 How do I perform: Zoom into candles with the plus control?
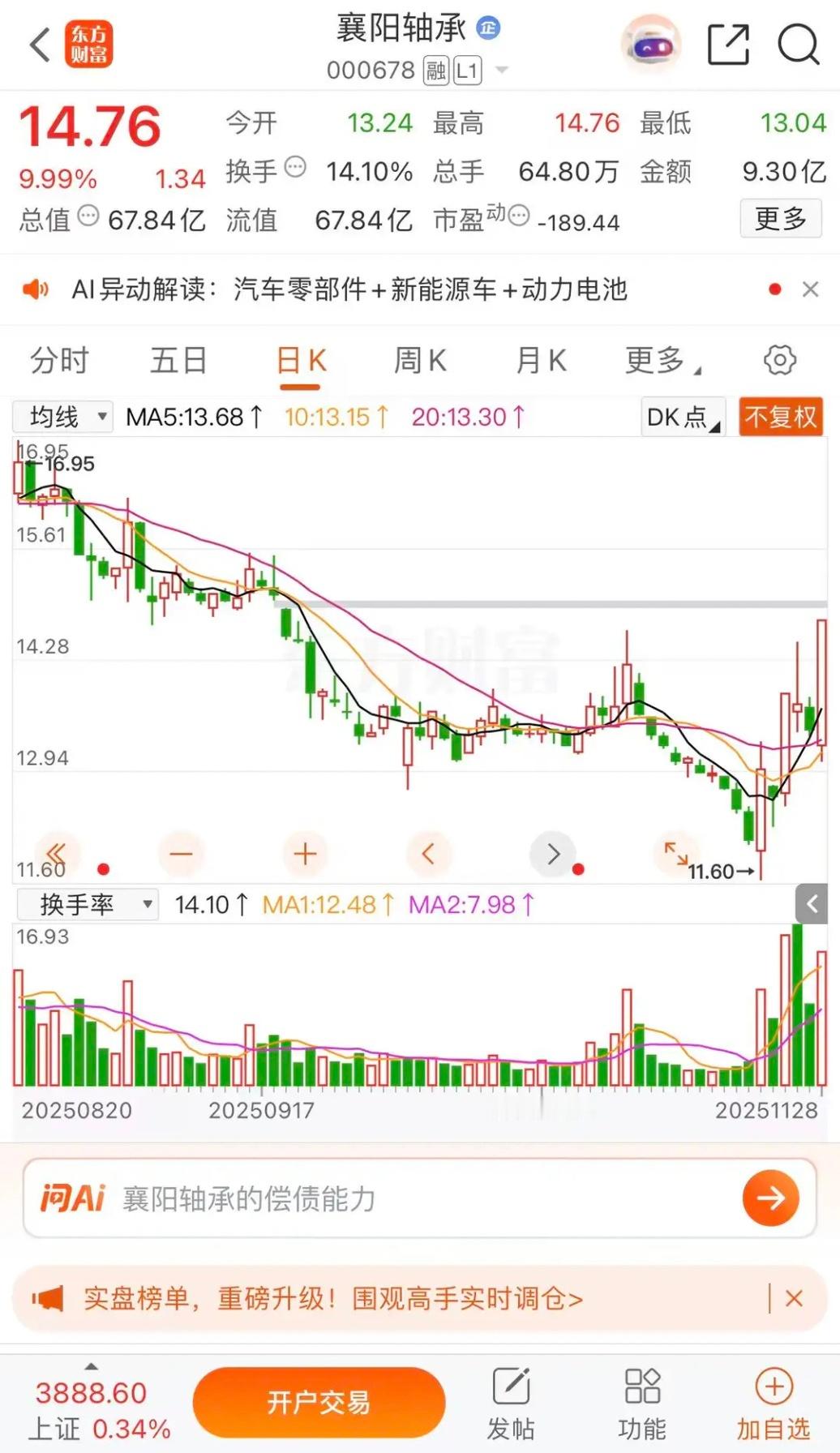click(305, 854)
